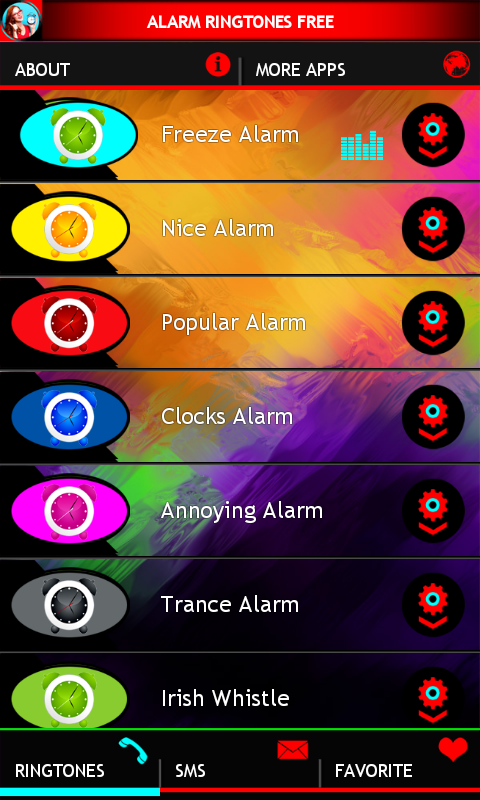Viewport: 480px width, 800px height.
Task: Open settings gear for Nice Alarm
Action: pyautogui.click(x=433, y=229)
